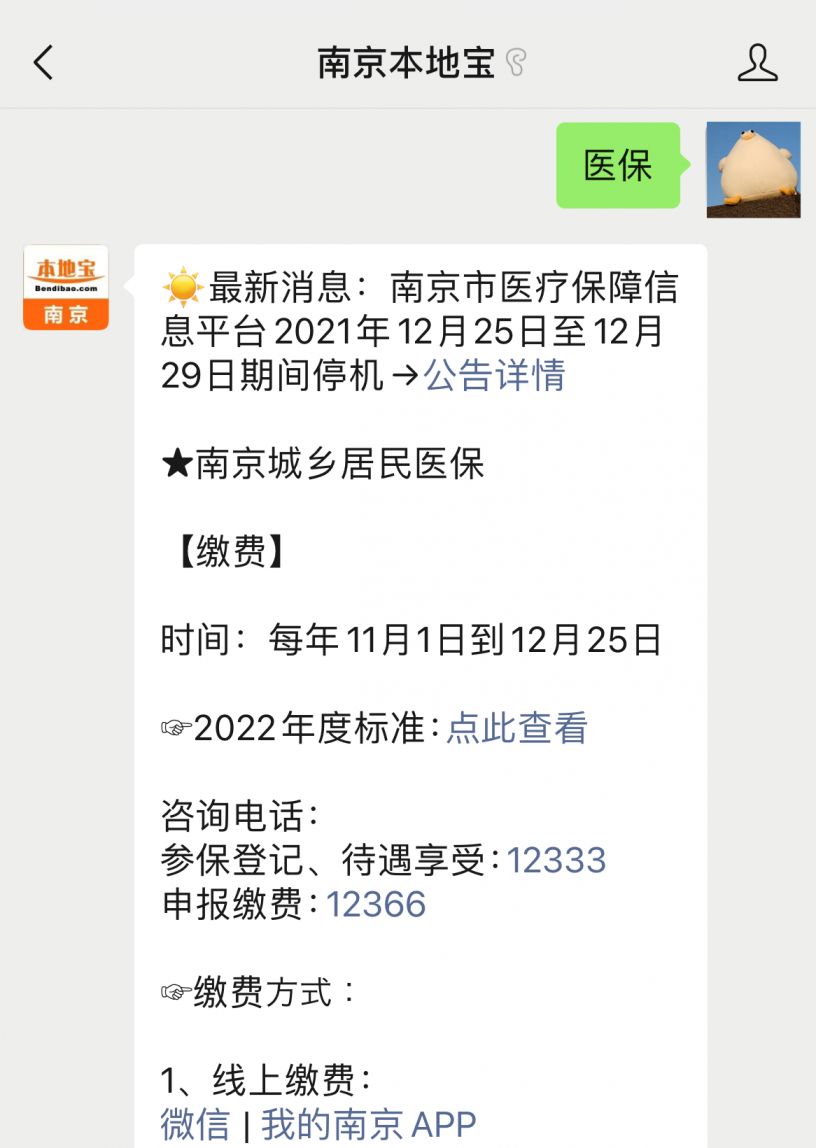The height and width of the screenshot is (1148, 816).
Task: Open the 微信 payment link
Action: tap(195, 1124)
